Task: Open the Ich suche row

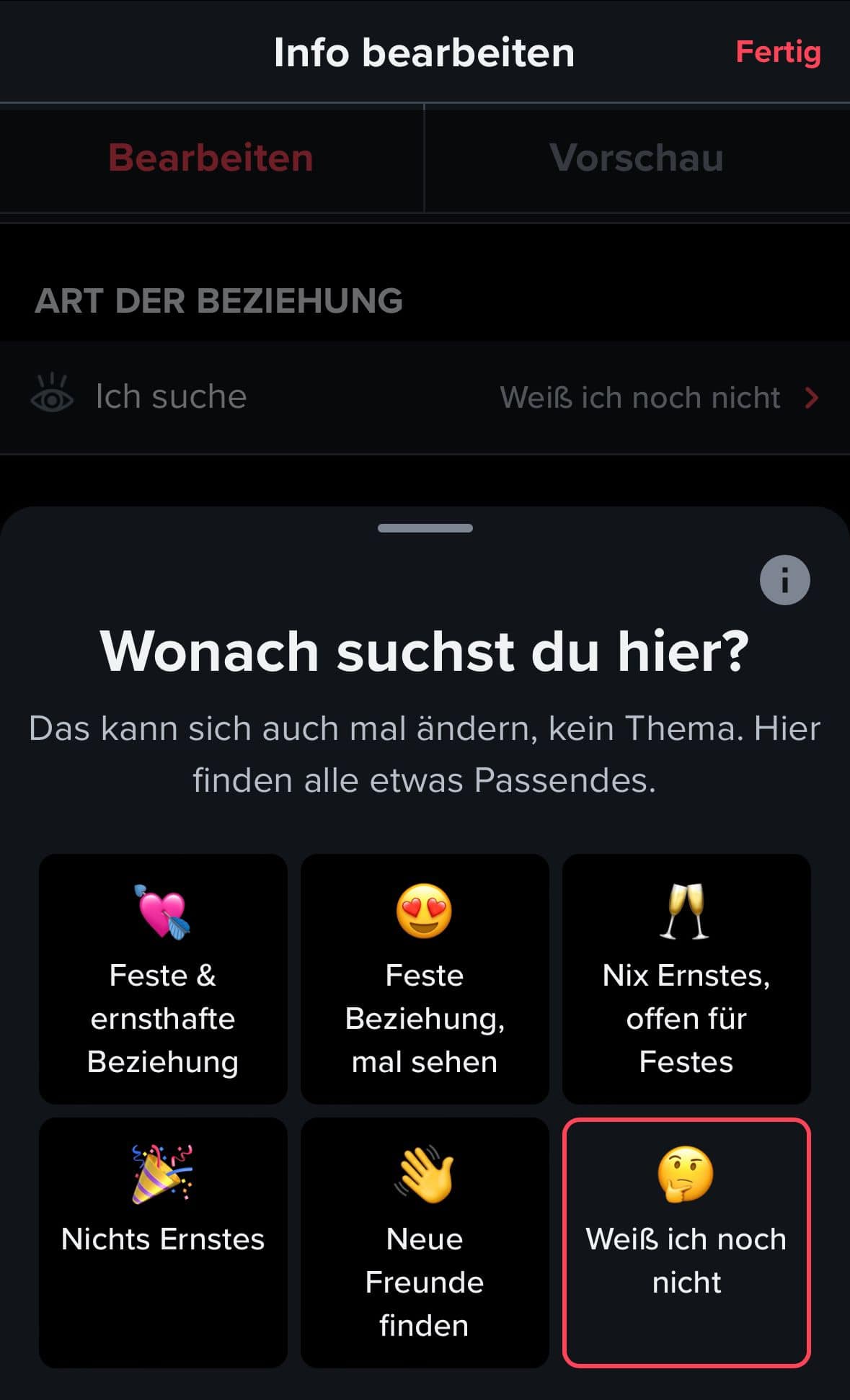Action: pyautogui.click(x=425, y=397)
